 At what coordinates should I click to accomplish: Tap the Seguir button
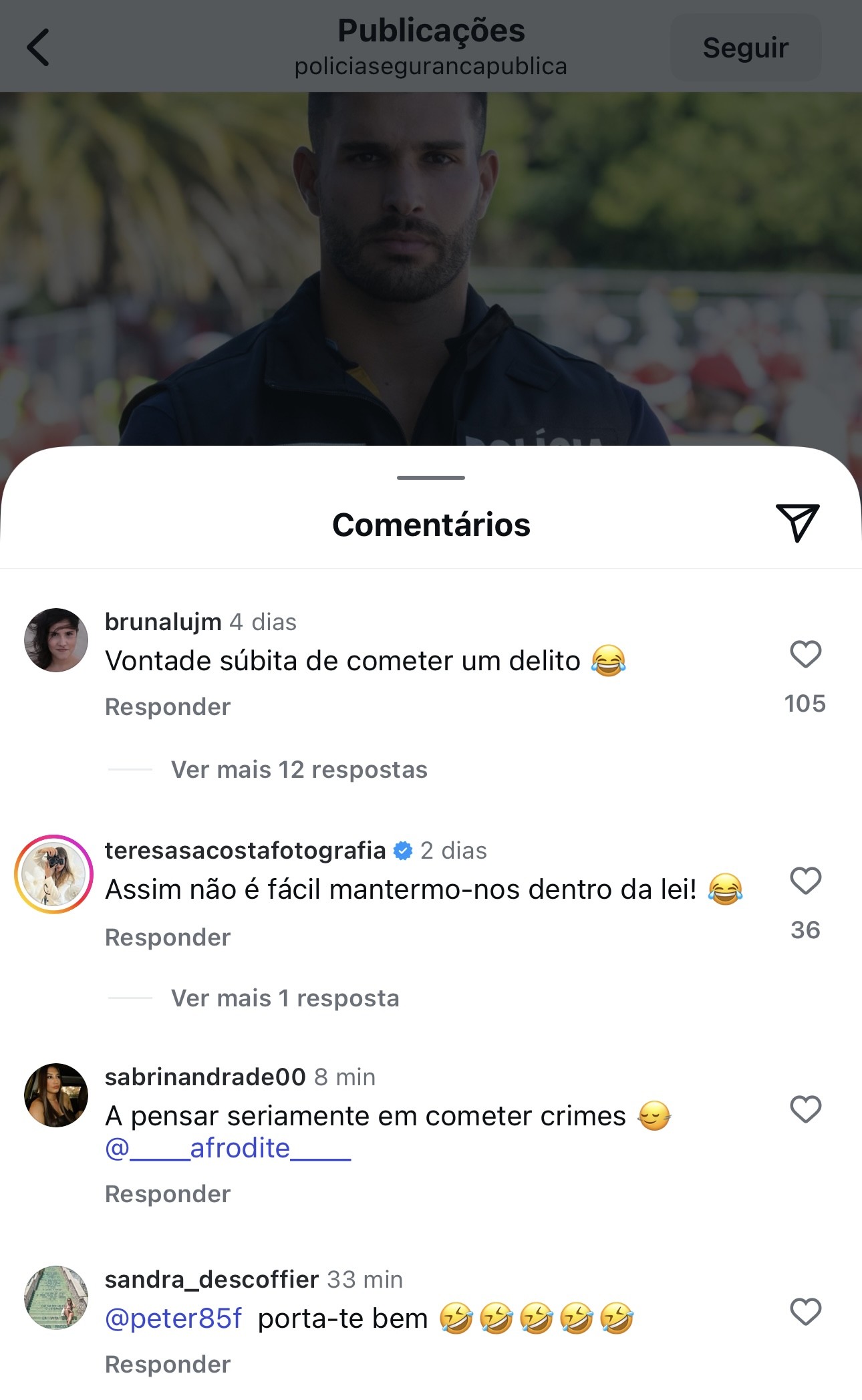click(745, 48)
